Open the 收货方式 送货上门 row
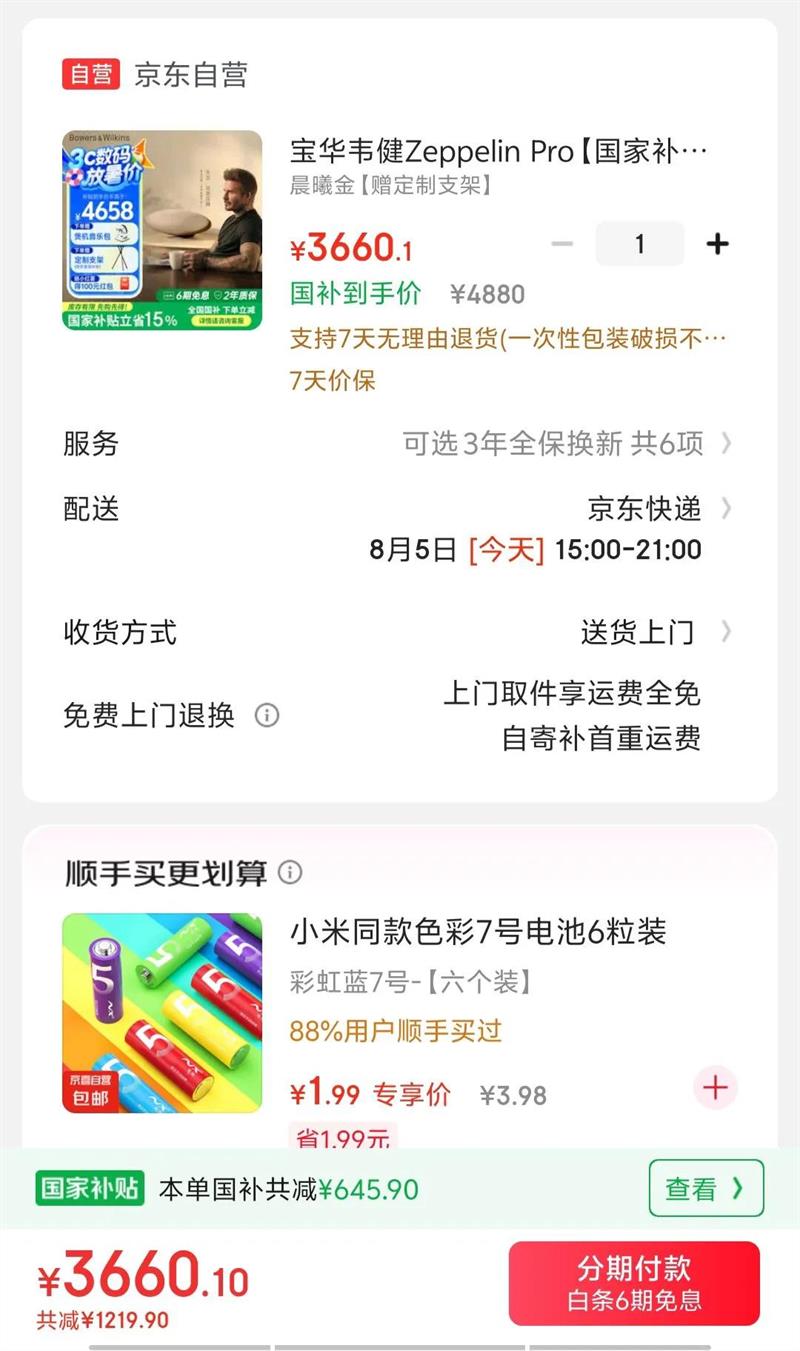This screenshot has height=1351, width=800. coord(400,632)
